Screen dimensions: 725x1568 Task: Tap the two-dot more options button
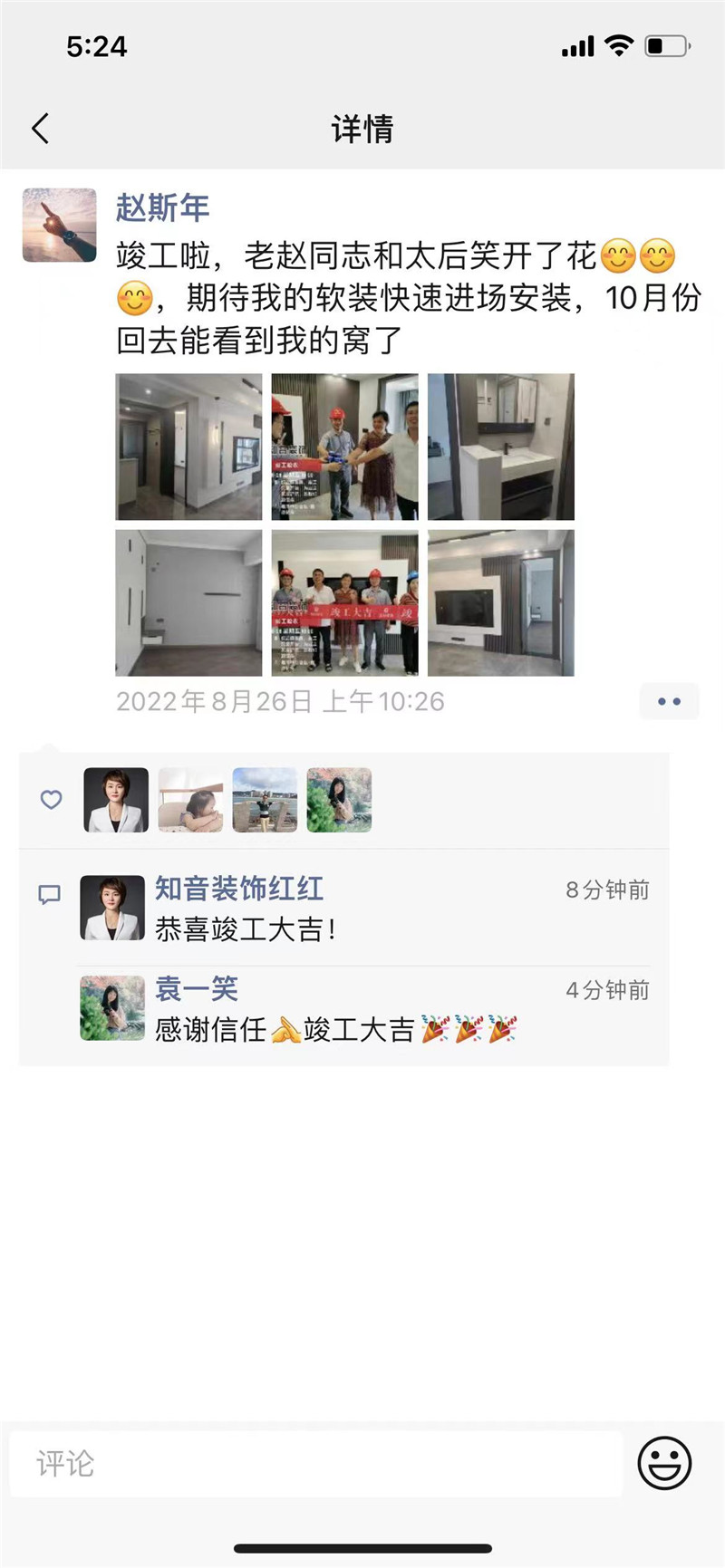click(x=670, y=700)
